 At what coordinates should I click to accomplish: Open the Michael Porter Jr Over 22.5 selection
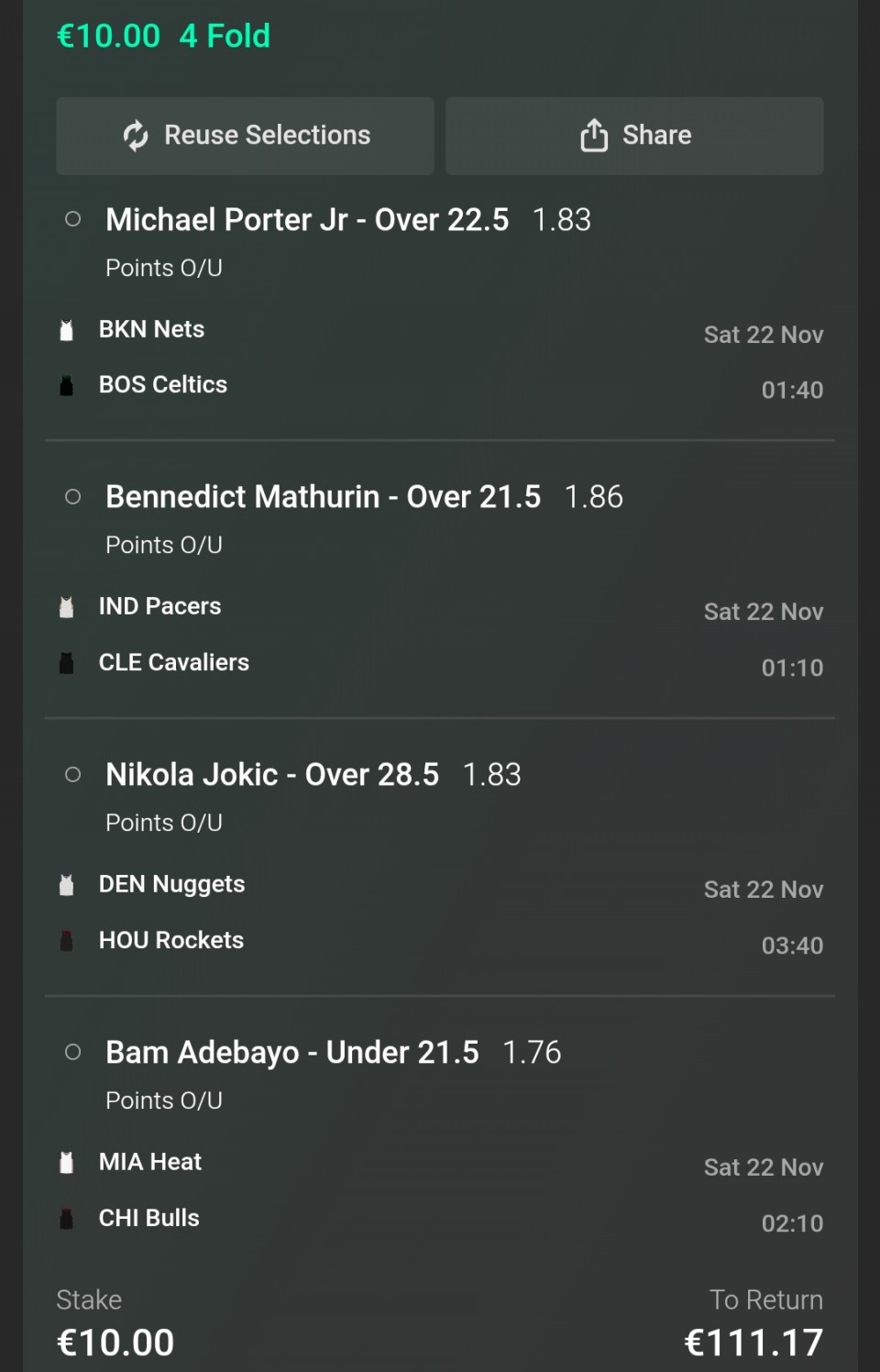[x=307, y=220]
